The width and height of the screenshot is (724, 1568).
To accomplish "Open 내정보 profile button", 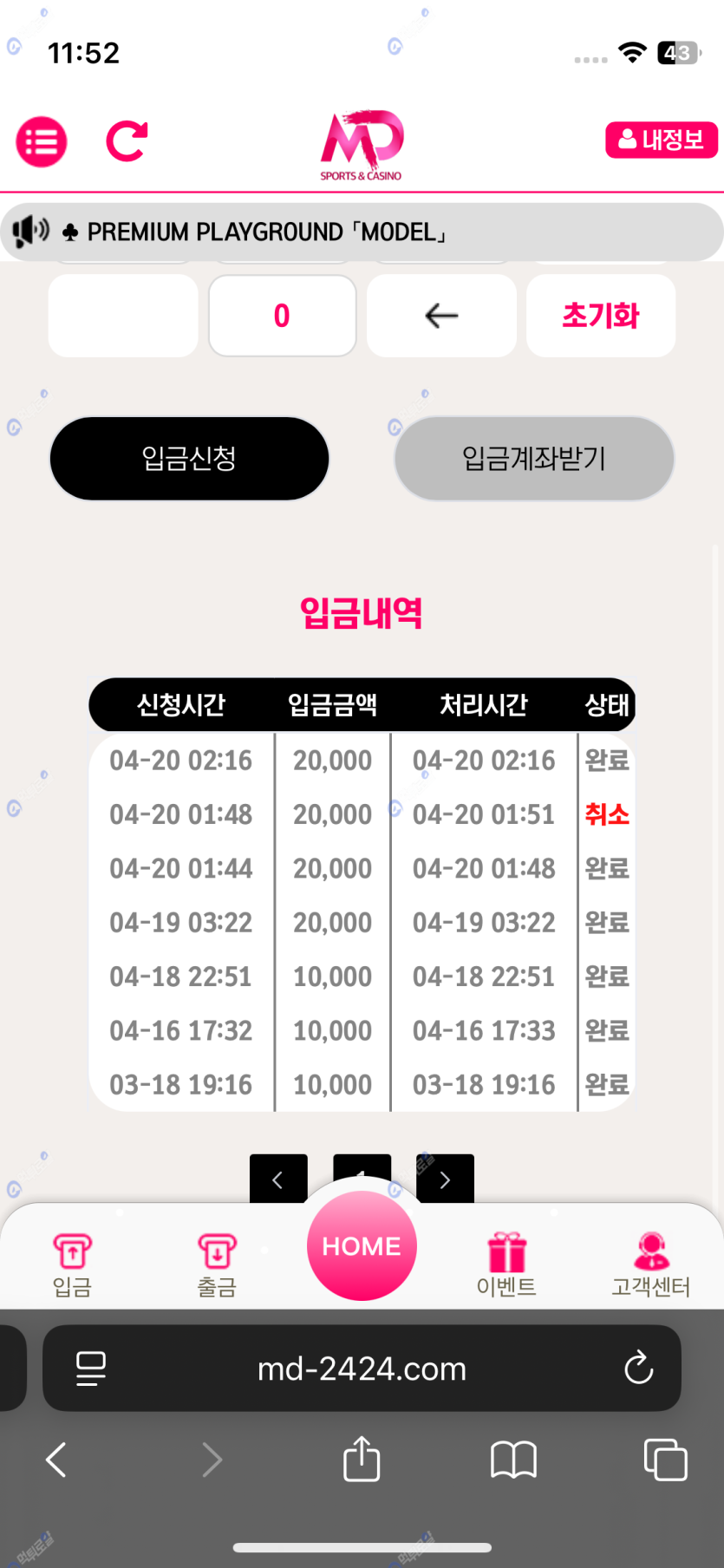I will pos(661,140).
